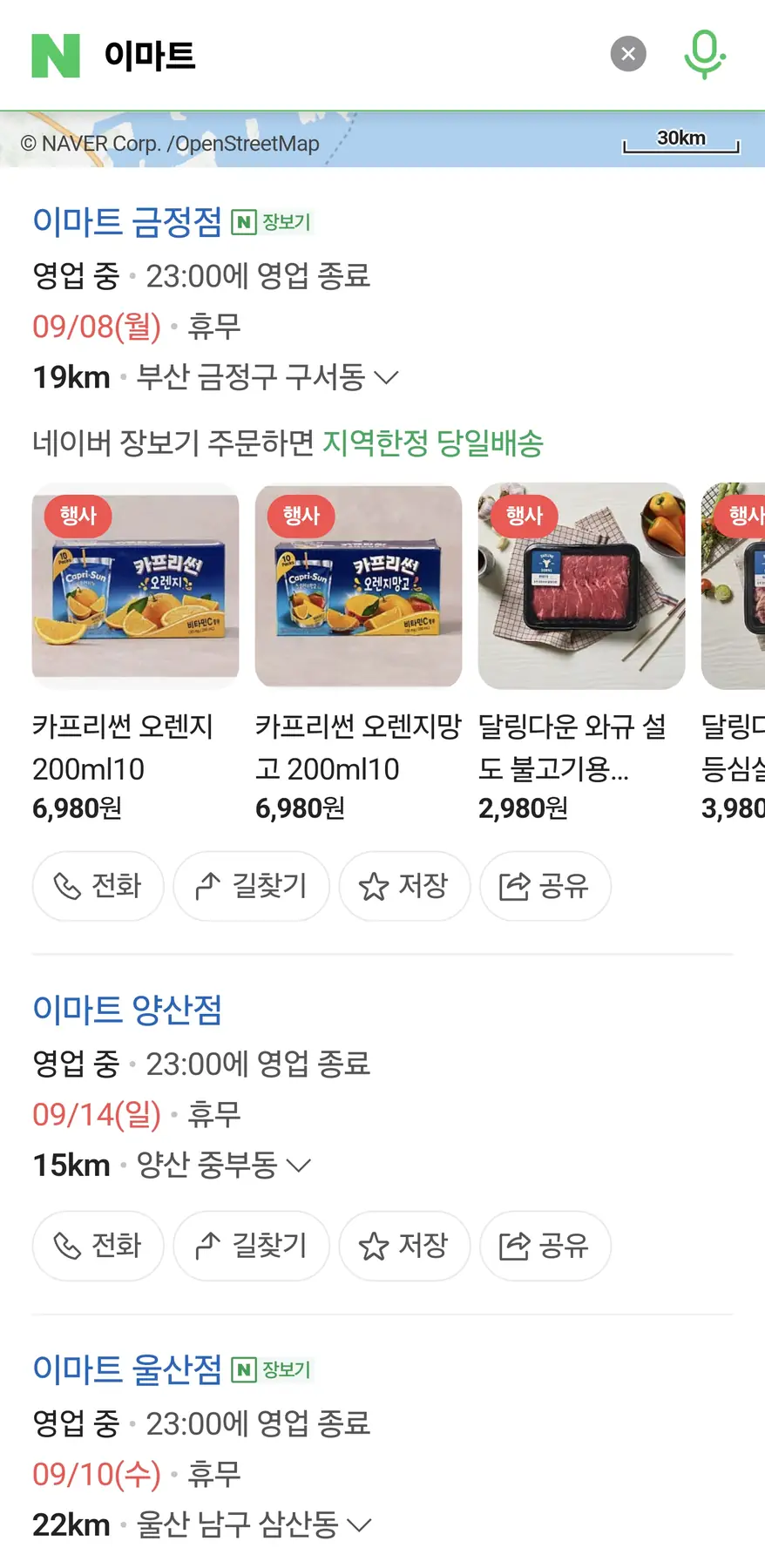View the 달링다운 와규 설도 불고기용 item
This screenshot has height=1568, width=765.
coord(581,585)
